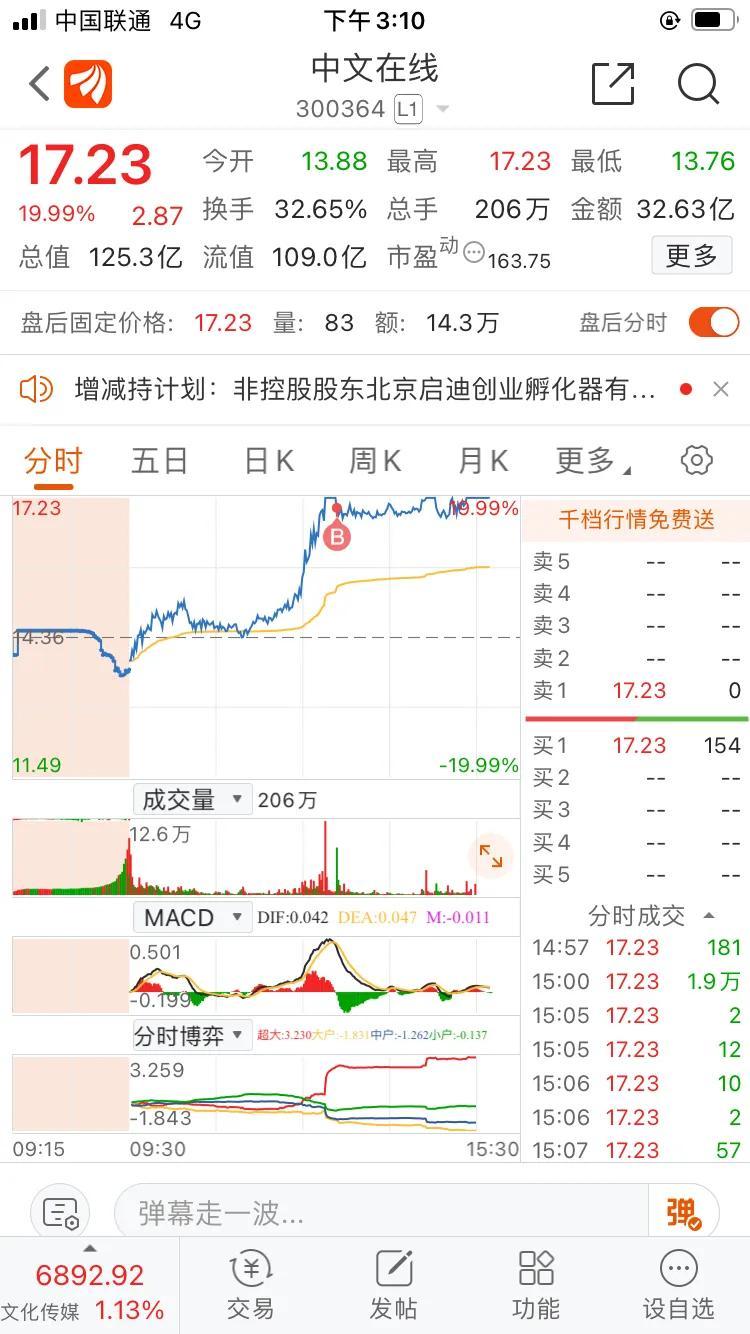
Task: Tap the 弹幕走一波 comment input field
Action: (381, 1213)
